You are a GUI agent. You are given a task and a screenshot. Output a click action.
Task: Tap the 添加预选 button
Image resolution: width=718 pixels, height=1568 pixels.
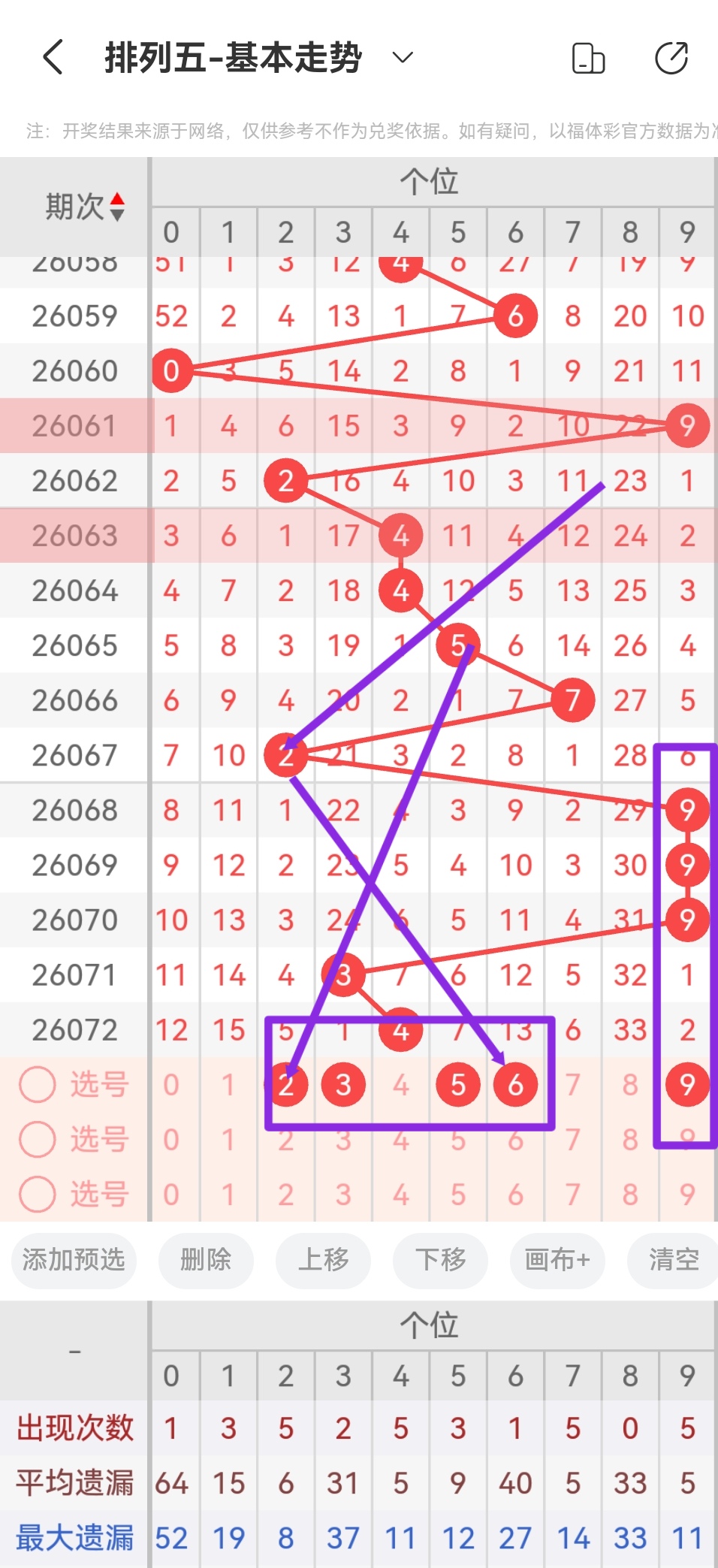pyautogui.click(x=74, y=1260)
